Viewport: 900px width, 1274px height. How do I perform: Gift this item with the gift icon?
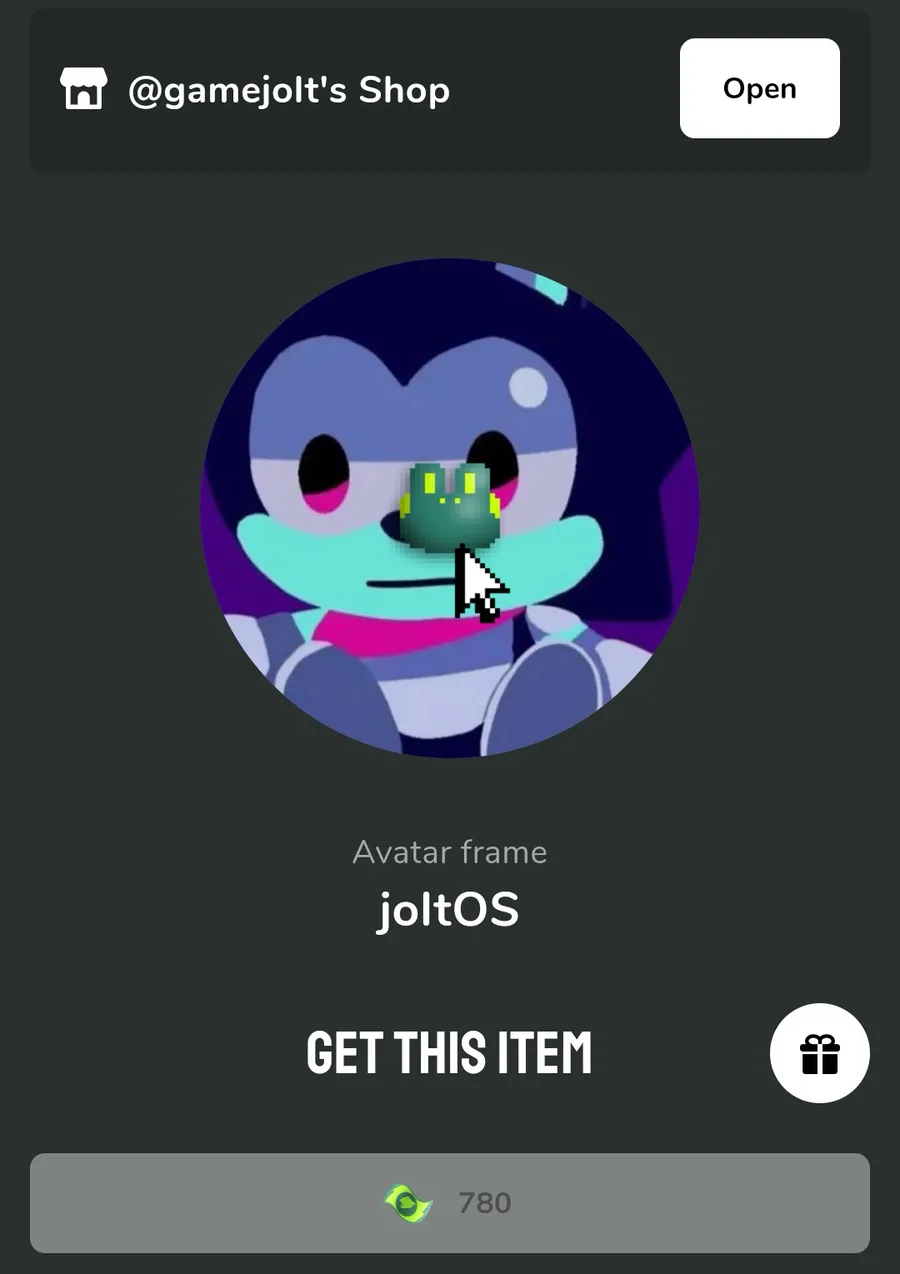pos(819,1053)
